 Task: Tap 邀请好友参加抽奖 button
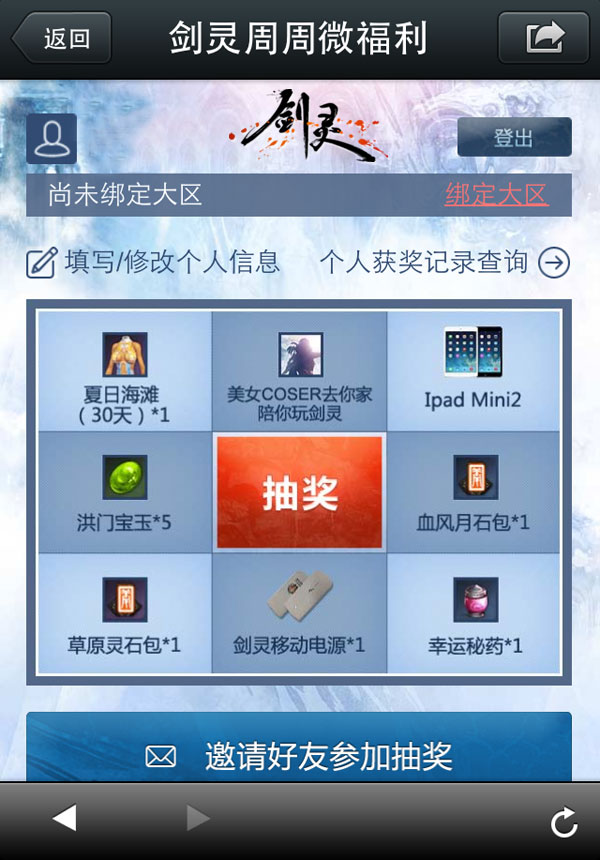click(x=299, y=755)
